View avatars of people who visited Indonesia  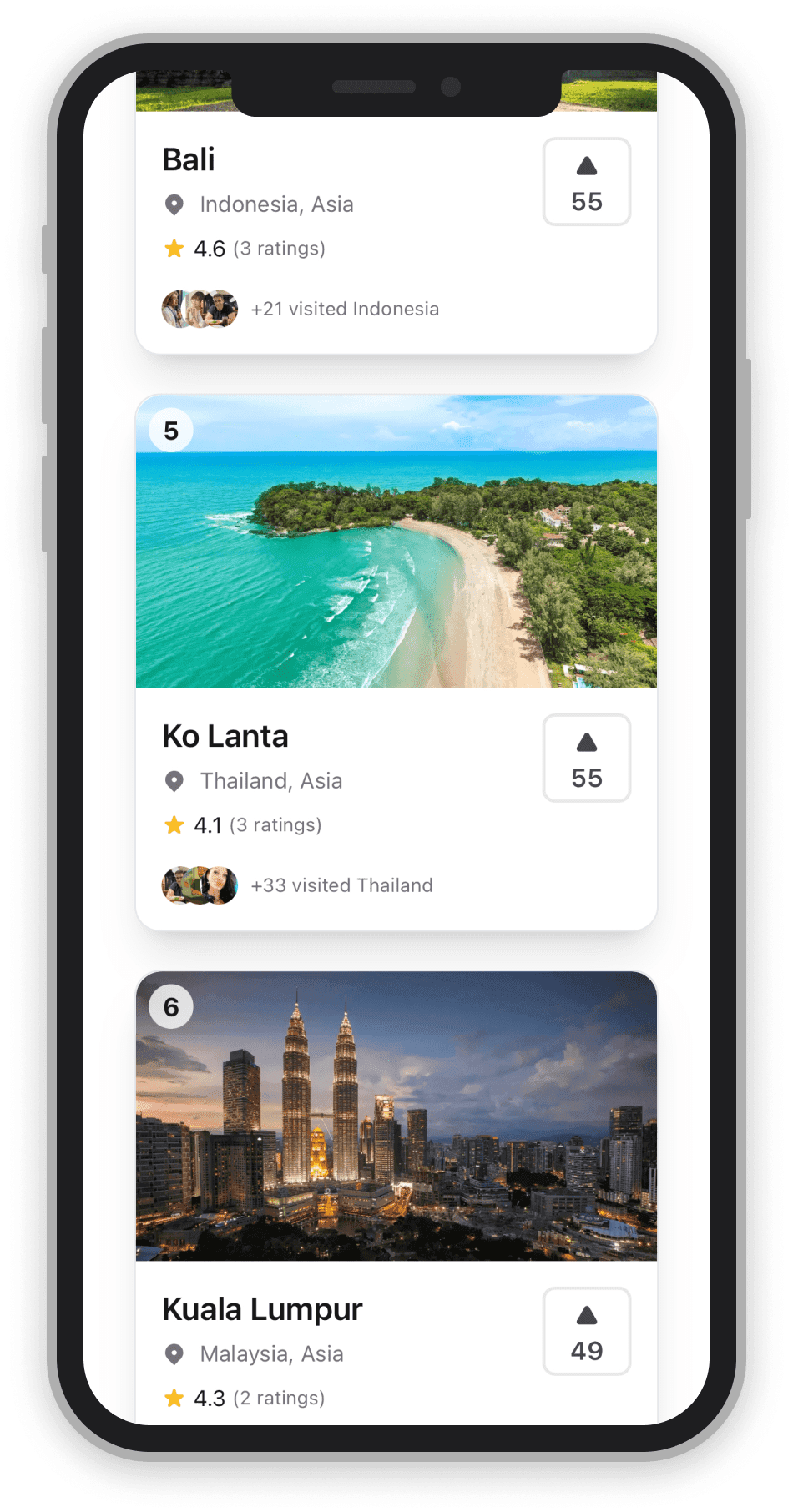tap(200, 310)
